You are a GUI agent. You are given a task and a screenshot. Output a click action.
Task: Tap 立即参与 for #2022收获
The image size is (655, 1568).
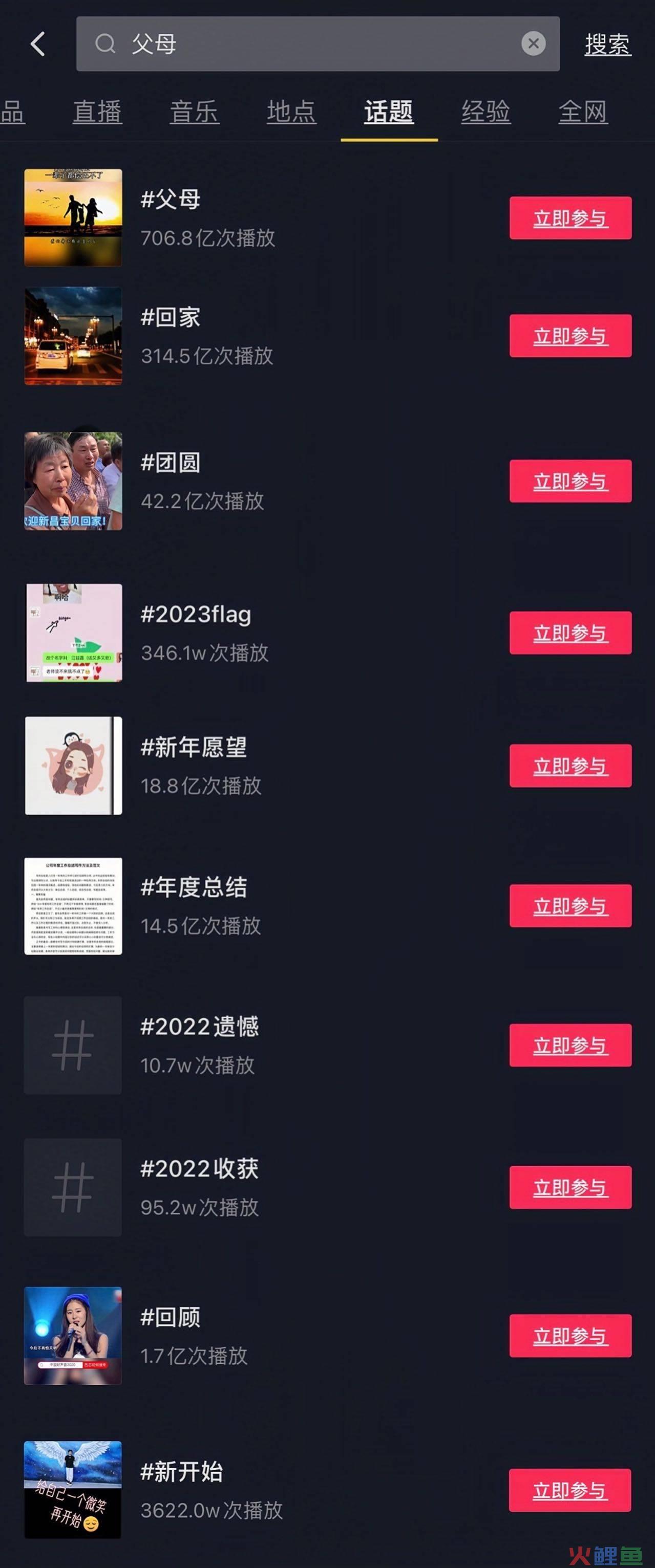(569, 1187)
